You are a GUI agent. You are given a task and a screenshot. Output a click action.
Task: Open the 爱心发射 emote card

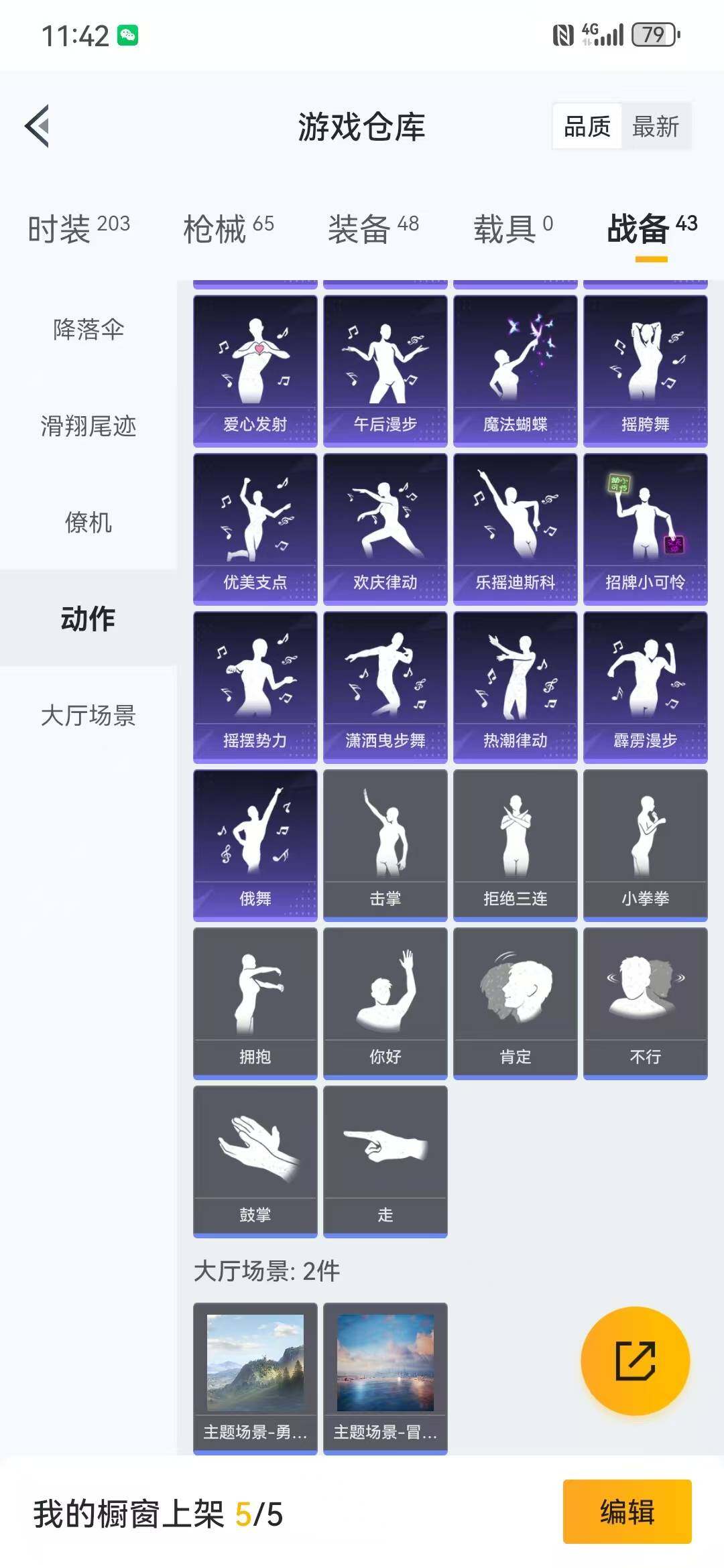coord(255,370)
